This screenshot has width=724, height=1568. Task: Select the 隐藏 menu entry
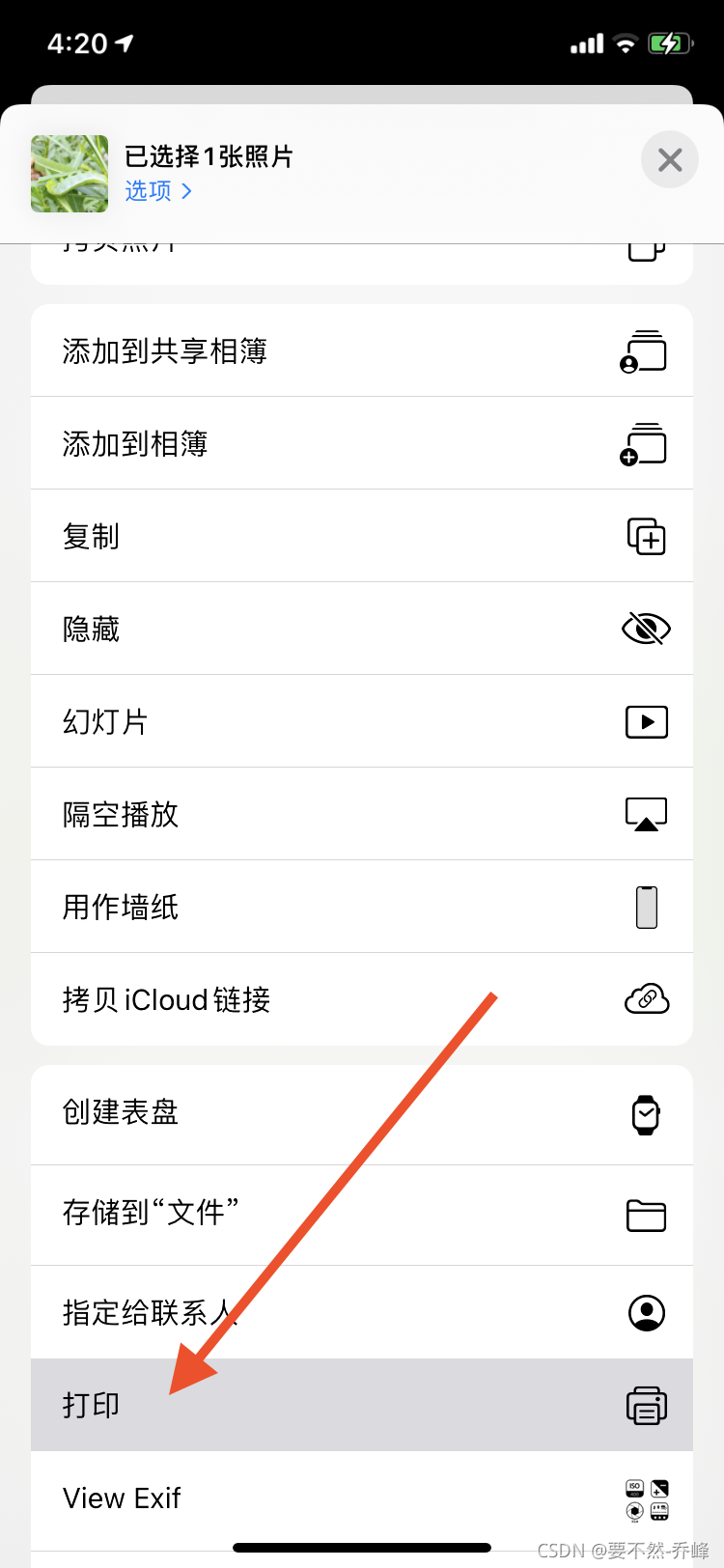pyautogui.click(x=92, y=629)
